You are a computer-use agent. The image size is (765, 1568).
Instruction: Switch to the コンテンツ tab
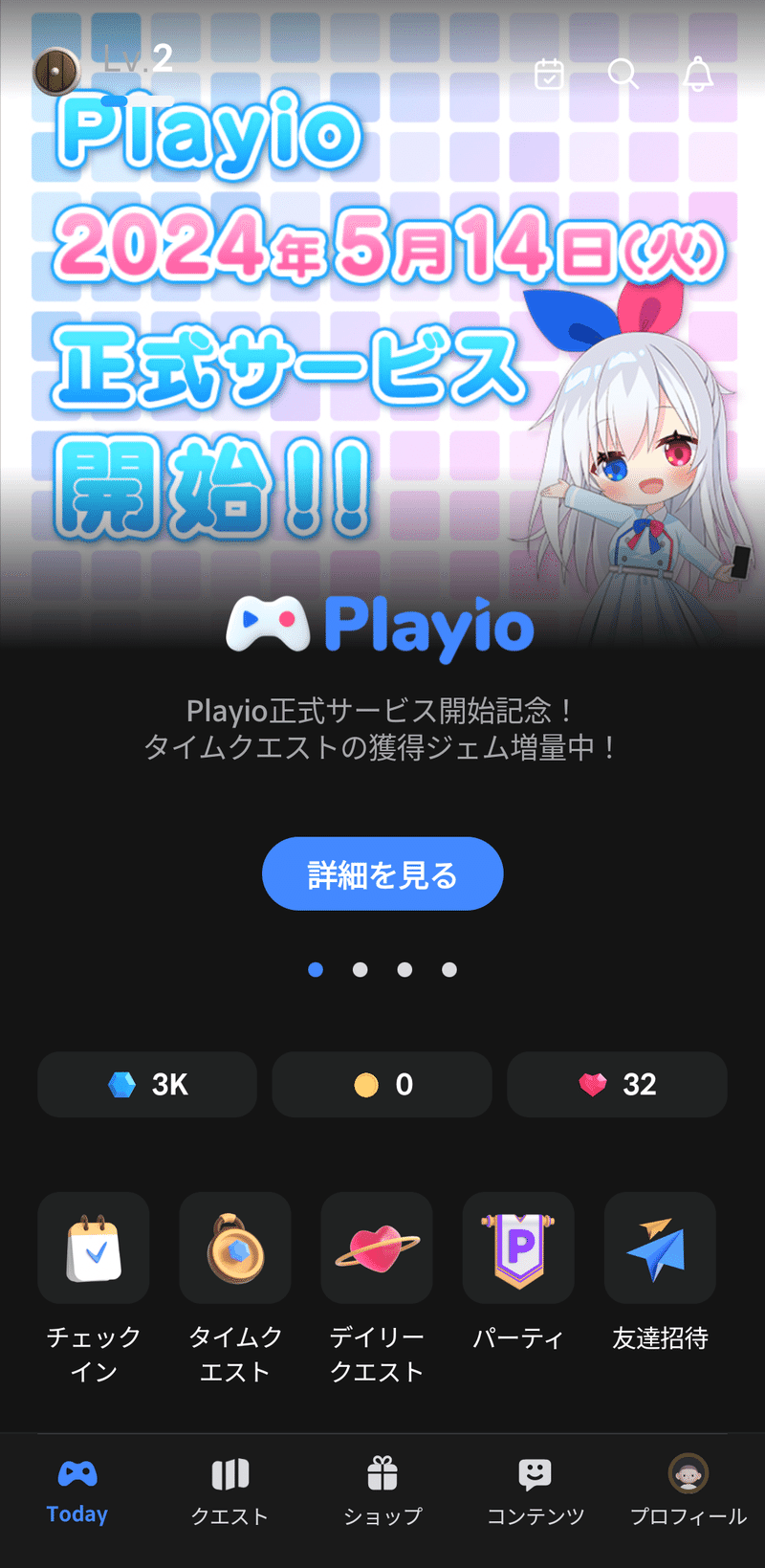535,1492
